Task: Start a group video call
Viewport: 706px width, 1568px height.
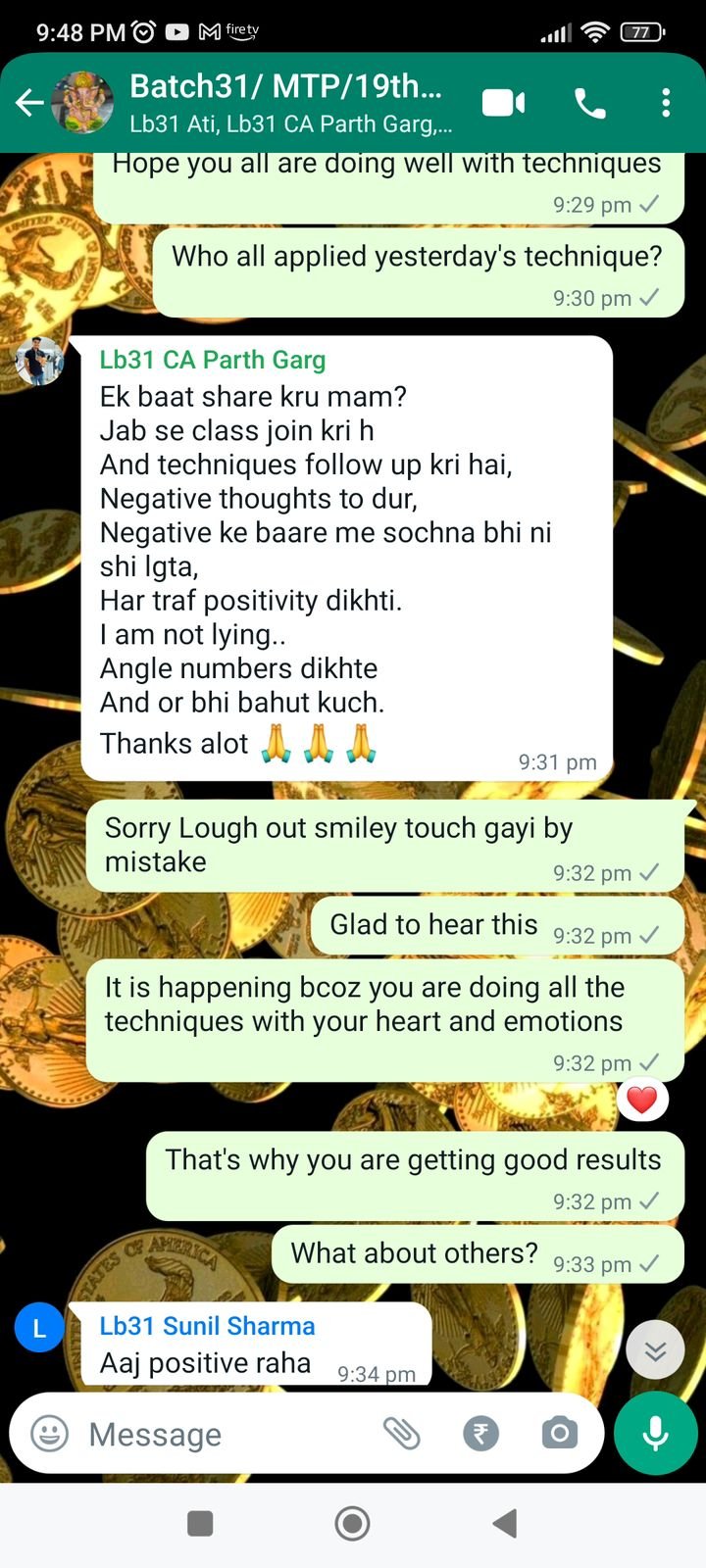Action: (503, 103)
